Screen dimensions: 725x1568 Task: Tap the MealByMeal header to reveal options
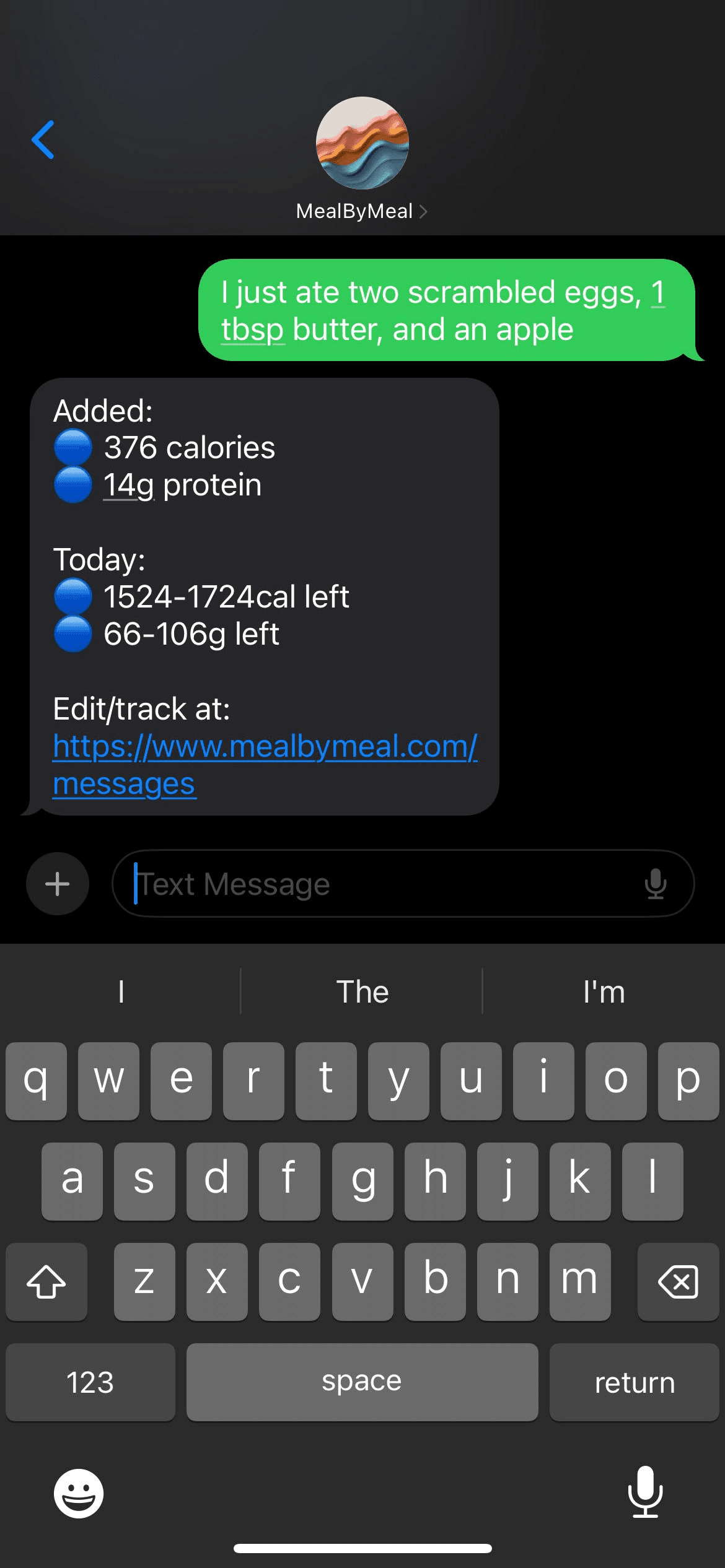click(x=354, y=211)
